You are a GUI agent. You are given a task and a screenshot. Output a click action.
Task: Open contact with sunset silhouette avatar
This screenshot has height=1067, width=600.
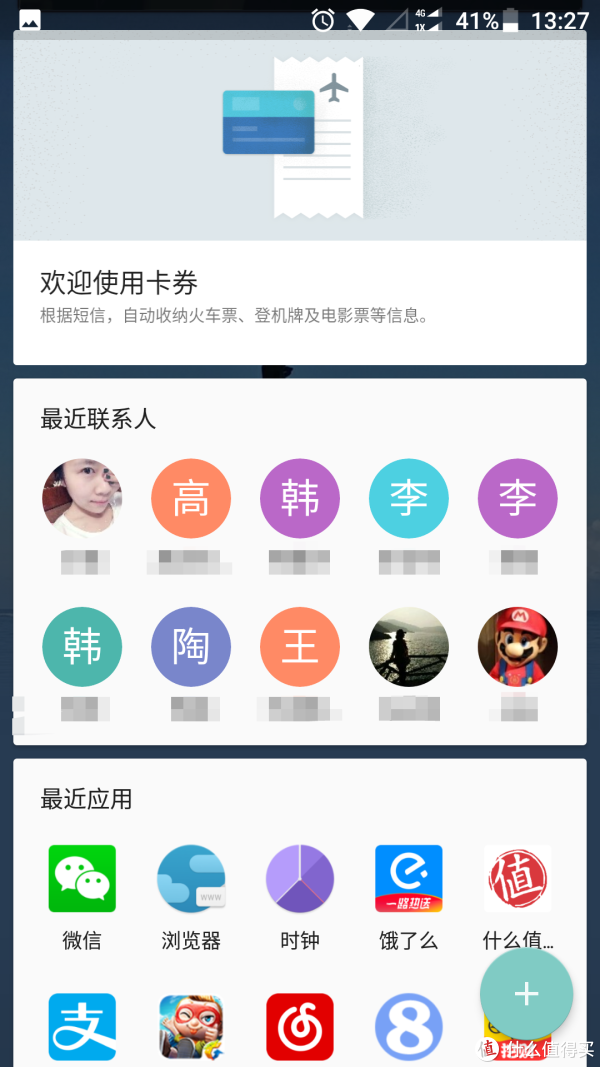[x=409, y=647]
